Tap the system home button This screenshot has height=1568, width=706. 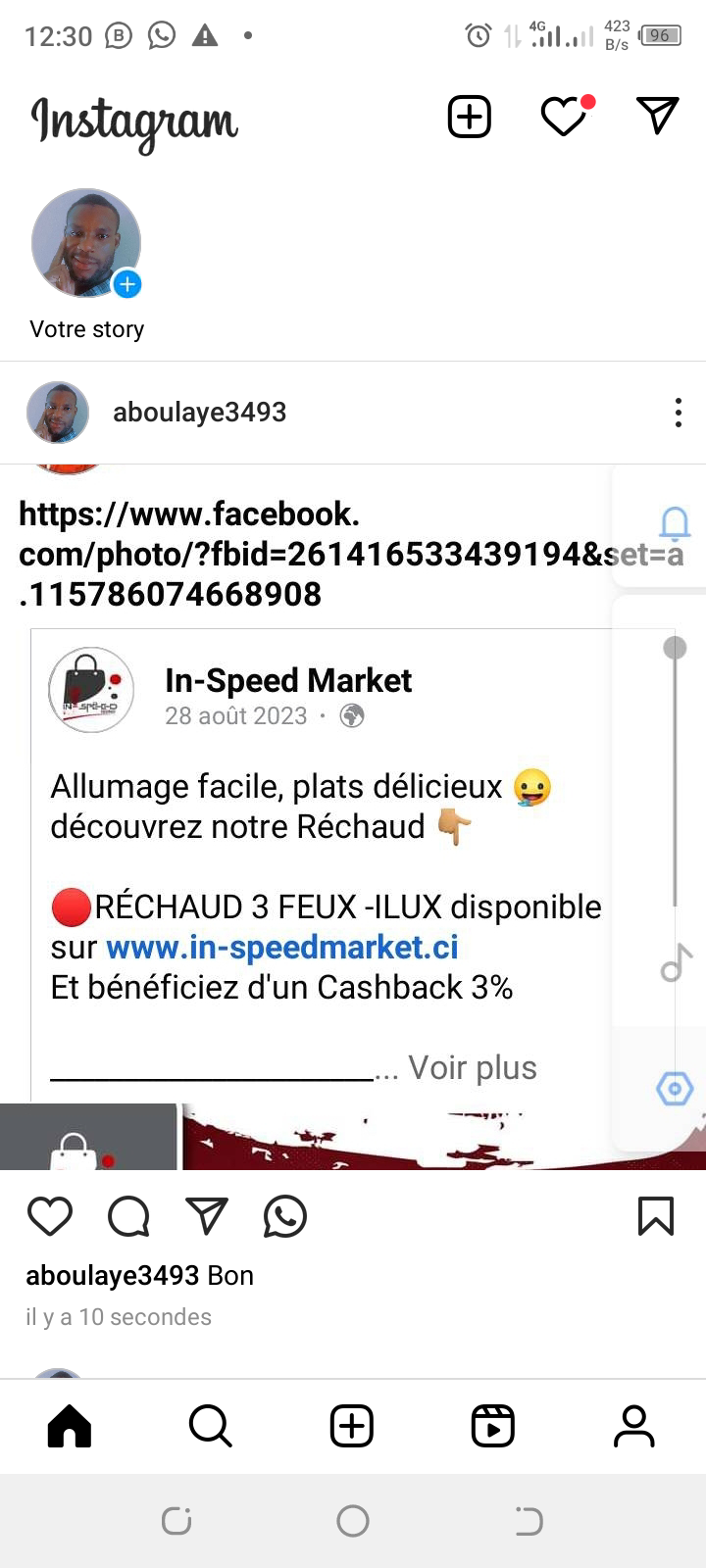(x=353, y=1521)
